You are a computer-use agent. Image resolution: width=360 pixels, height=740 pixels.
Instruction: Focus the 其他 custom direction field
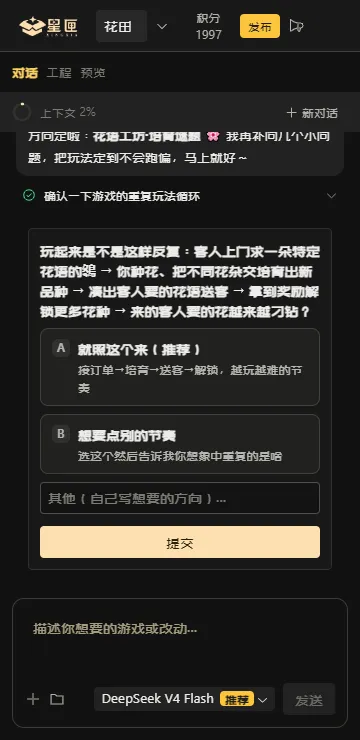coord(180,498)
